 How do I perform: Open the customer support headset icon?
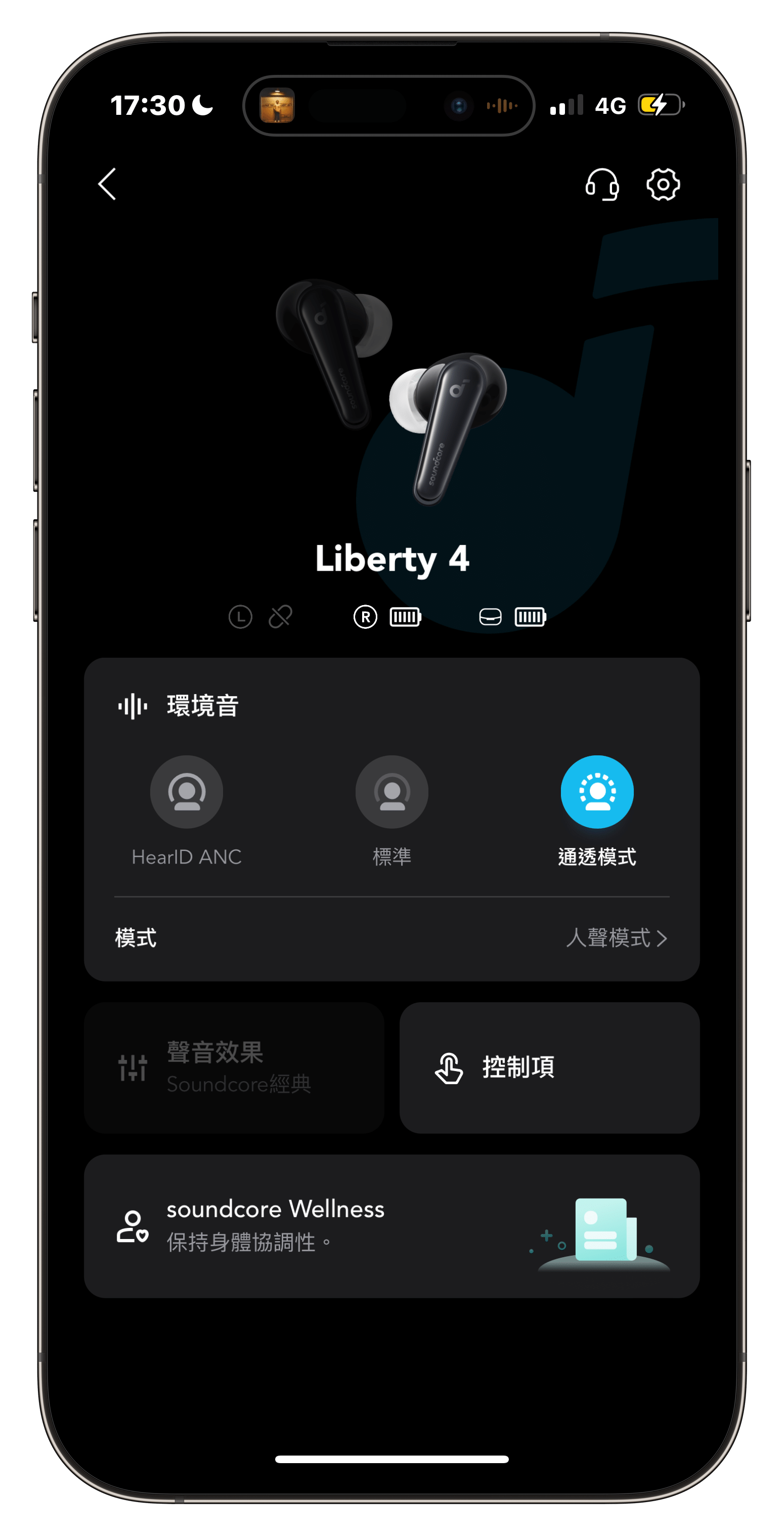(602, 184)
